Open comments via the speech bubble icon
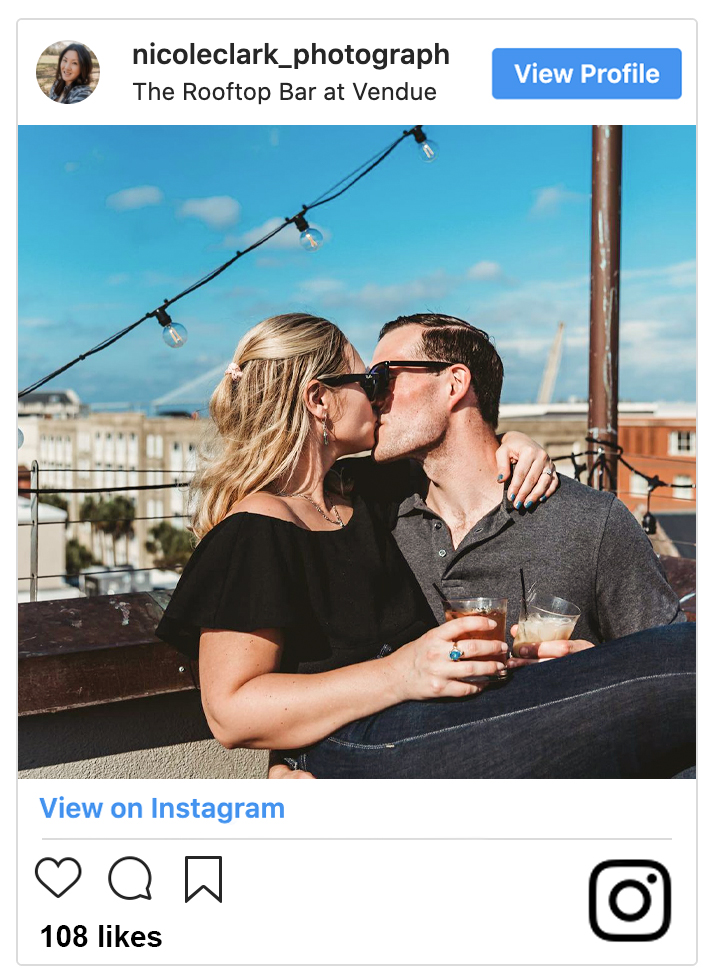 130,879
